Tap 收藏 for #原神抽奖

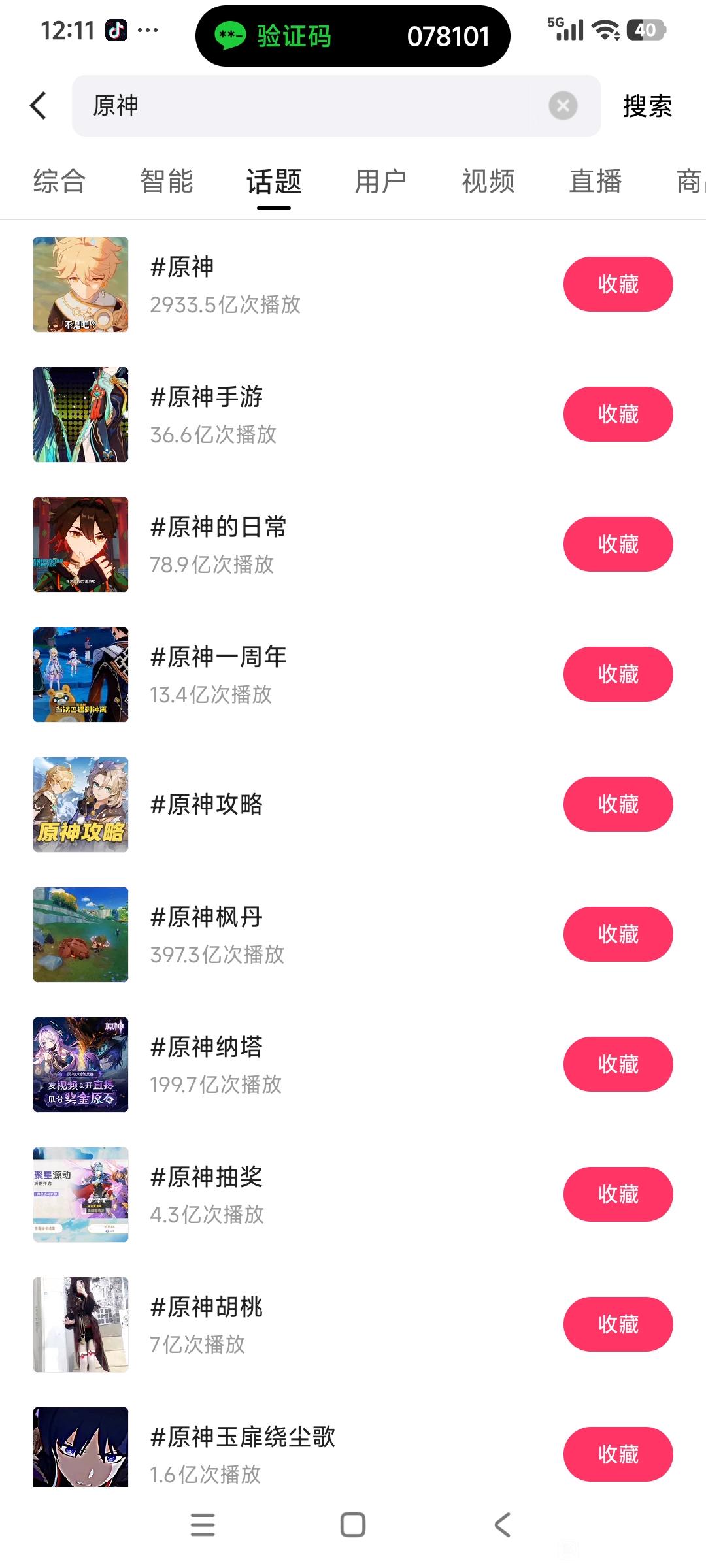(x=618, y=1194)
